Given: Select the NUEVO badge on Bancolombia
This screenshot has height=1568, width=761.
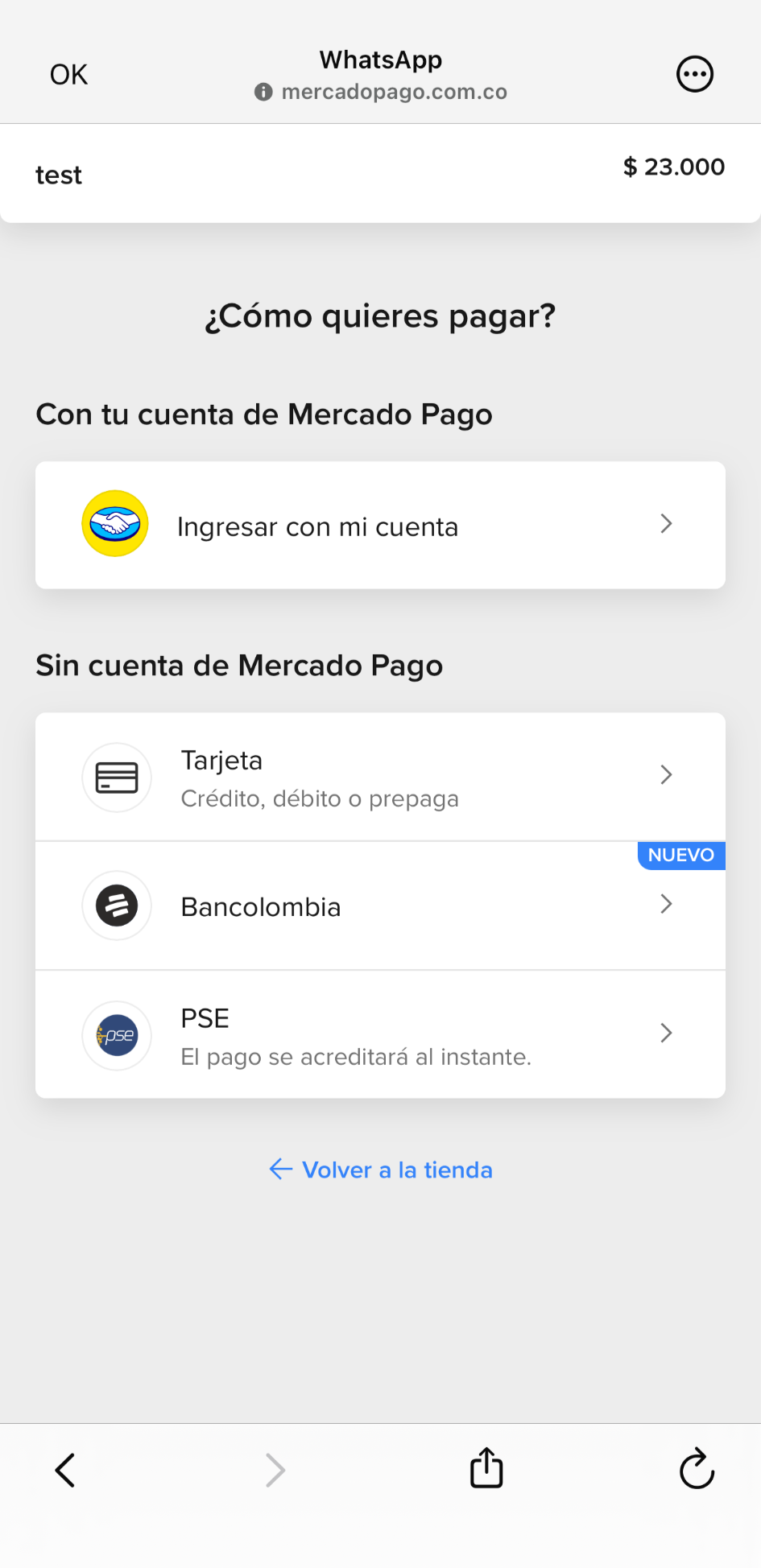Looking at the screenshot, I should coord(680,855).
